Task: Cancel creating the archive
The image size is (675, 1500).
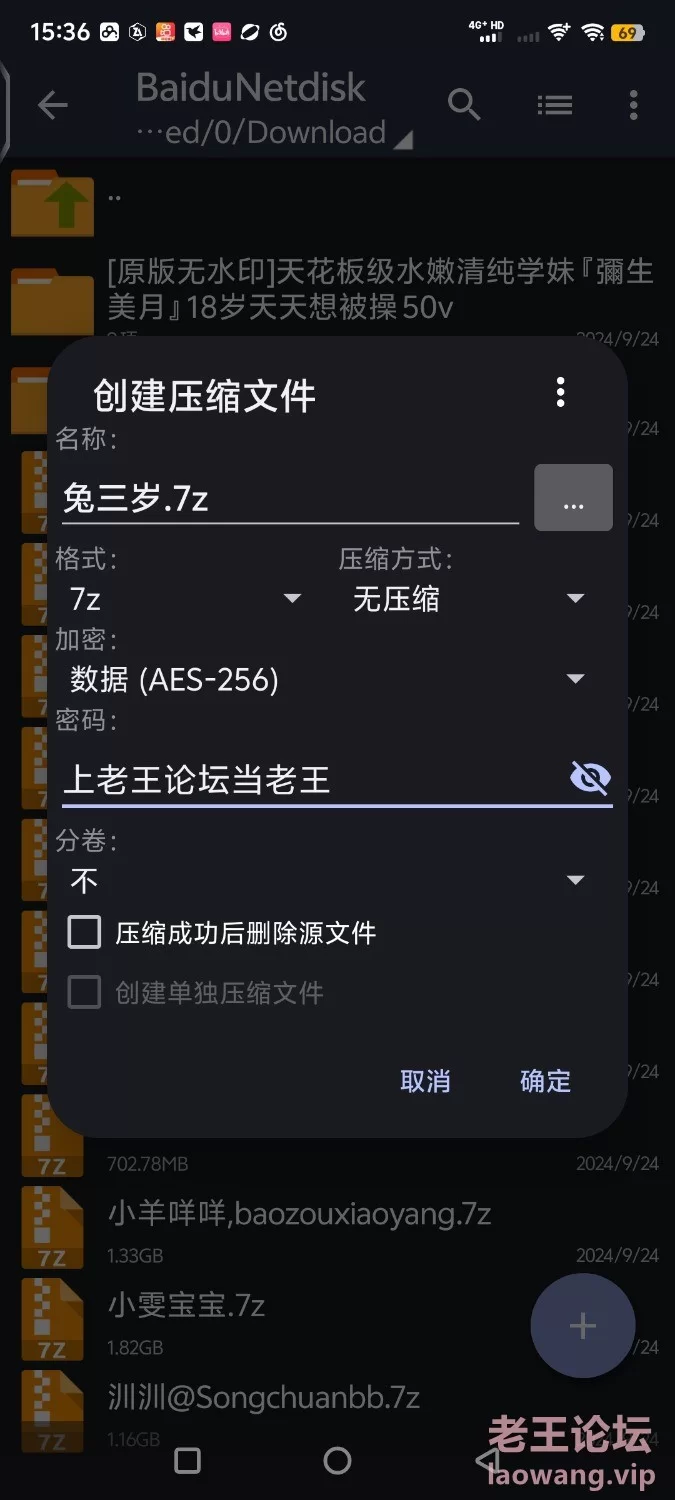Action: coord(425,1081)
